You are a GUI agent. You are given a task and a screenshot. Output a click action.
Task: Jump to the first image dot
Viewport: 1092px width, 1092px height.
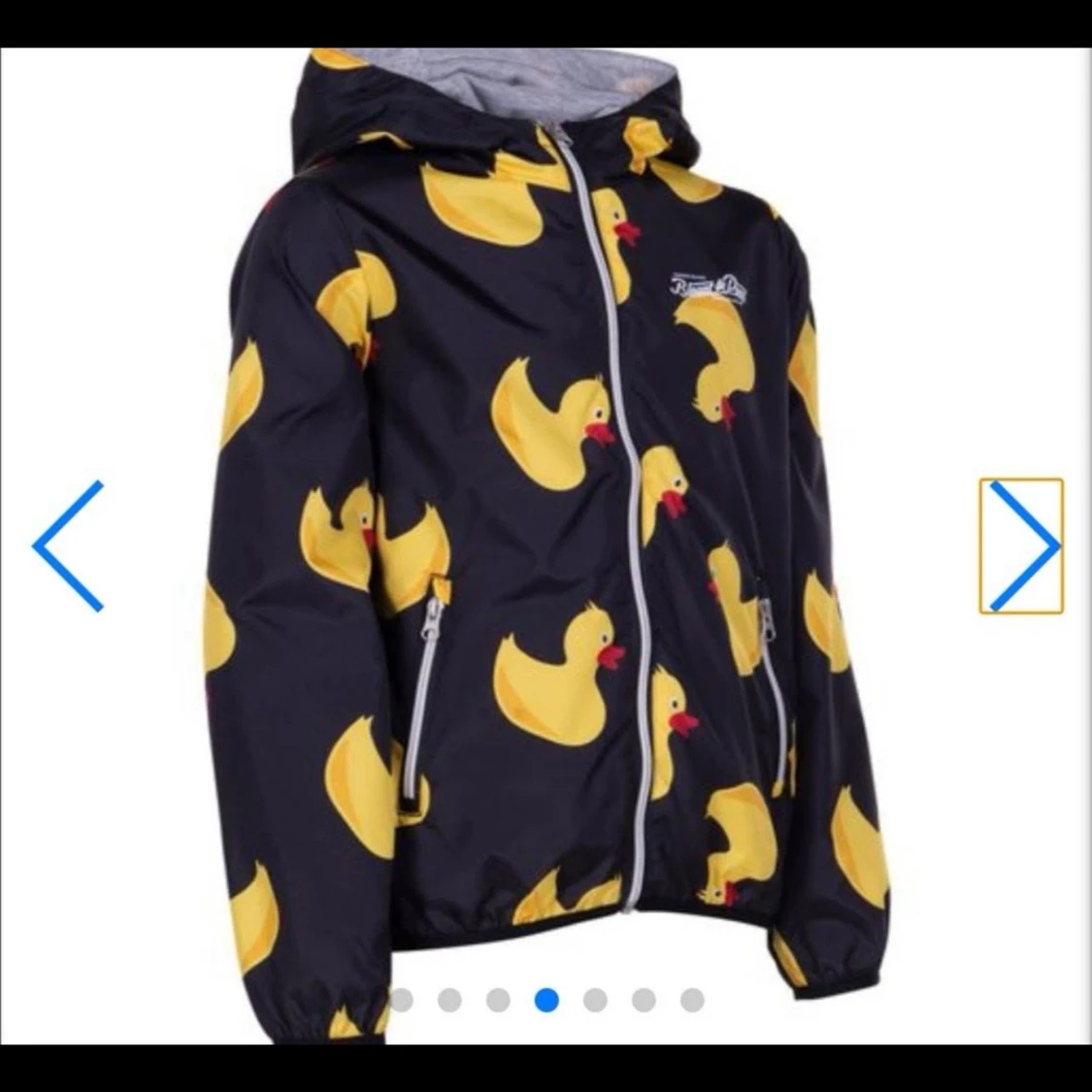401,1000
